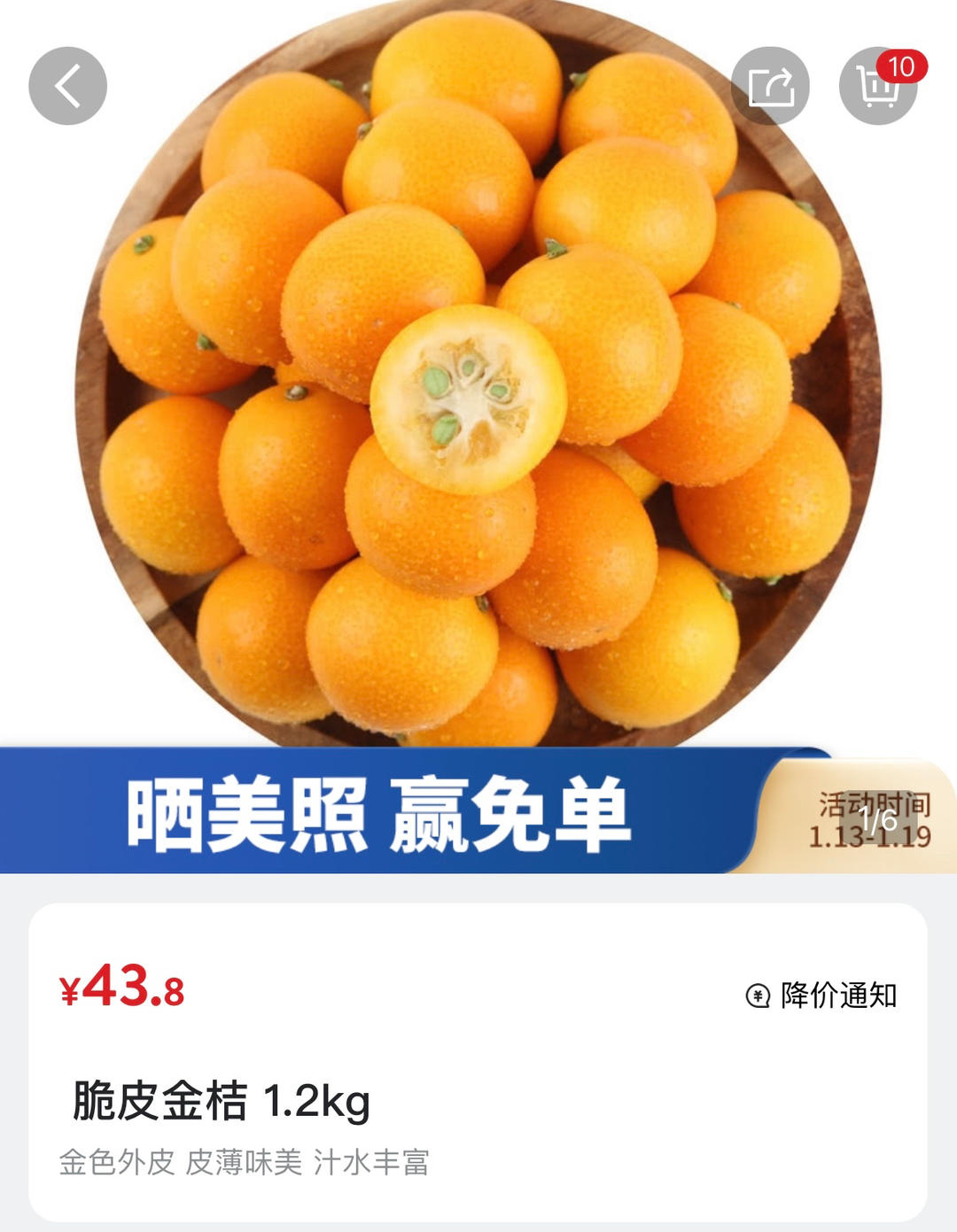Image resolution: width=957 pixels, height=1232 pixels.
Task: Share this kumquat product
Action: pyautogui.click(x=770, y=86)
